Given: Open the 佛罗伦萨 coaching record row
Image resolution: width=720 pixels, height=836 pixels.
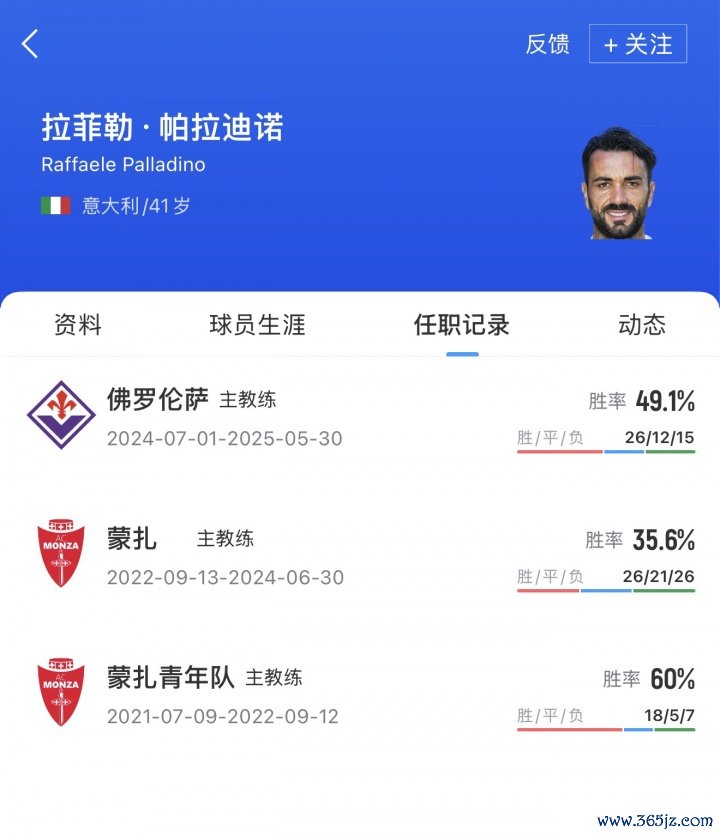Looking at the screenshot, I should point(360,418).
